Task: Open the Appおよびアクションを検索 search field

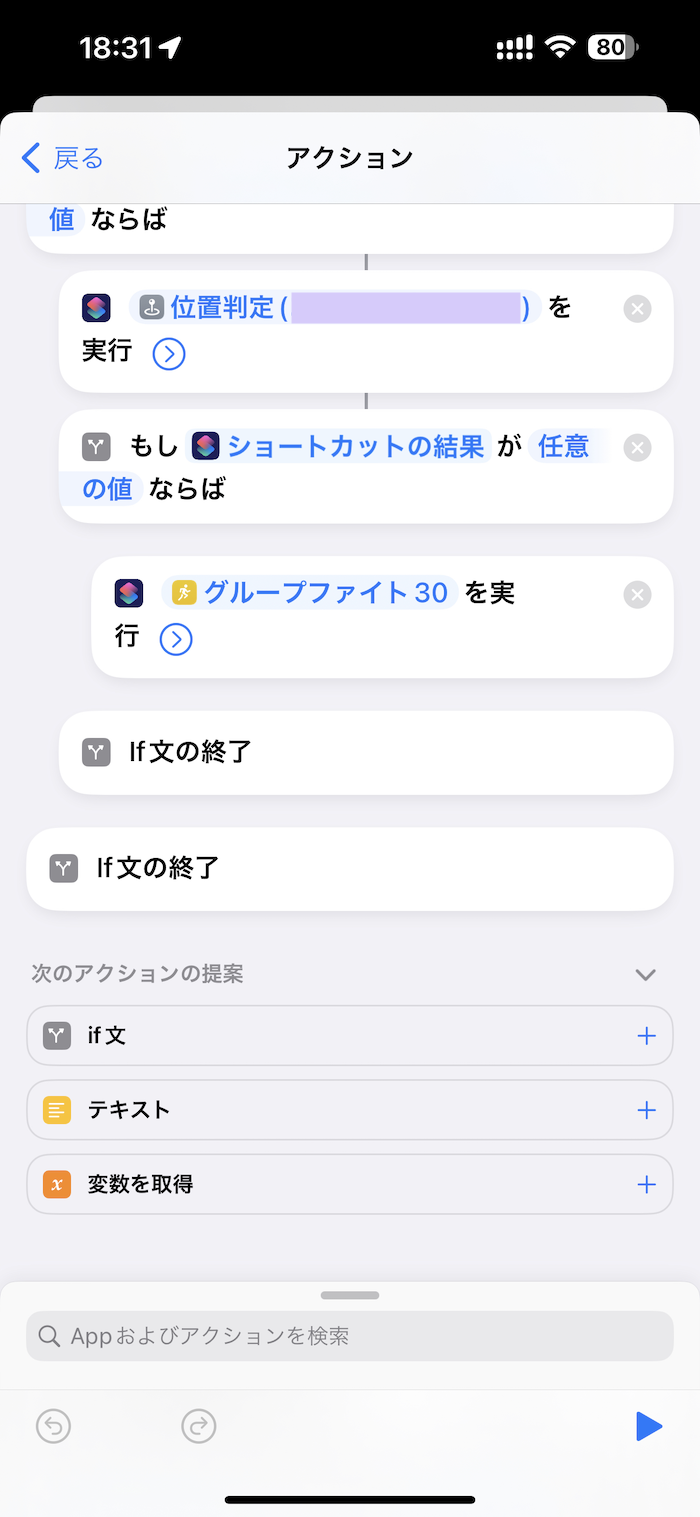Action: tap(350, 1336)
